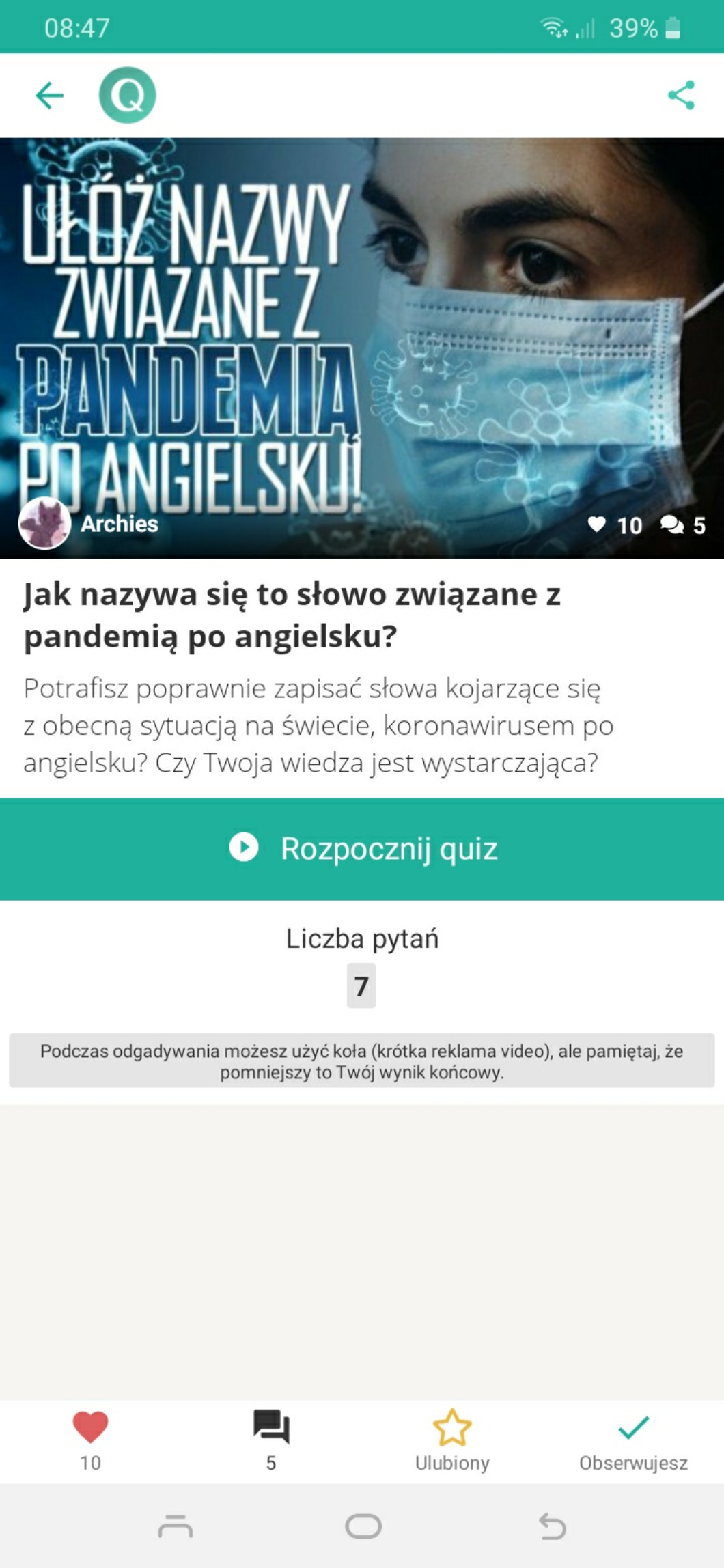
Task: Open author Archies' profile
Action: tap(89, 524)
